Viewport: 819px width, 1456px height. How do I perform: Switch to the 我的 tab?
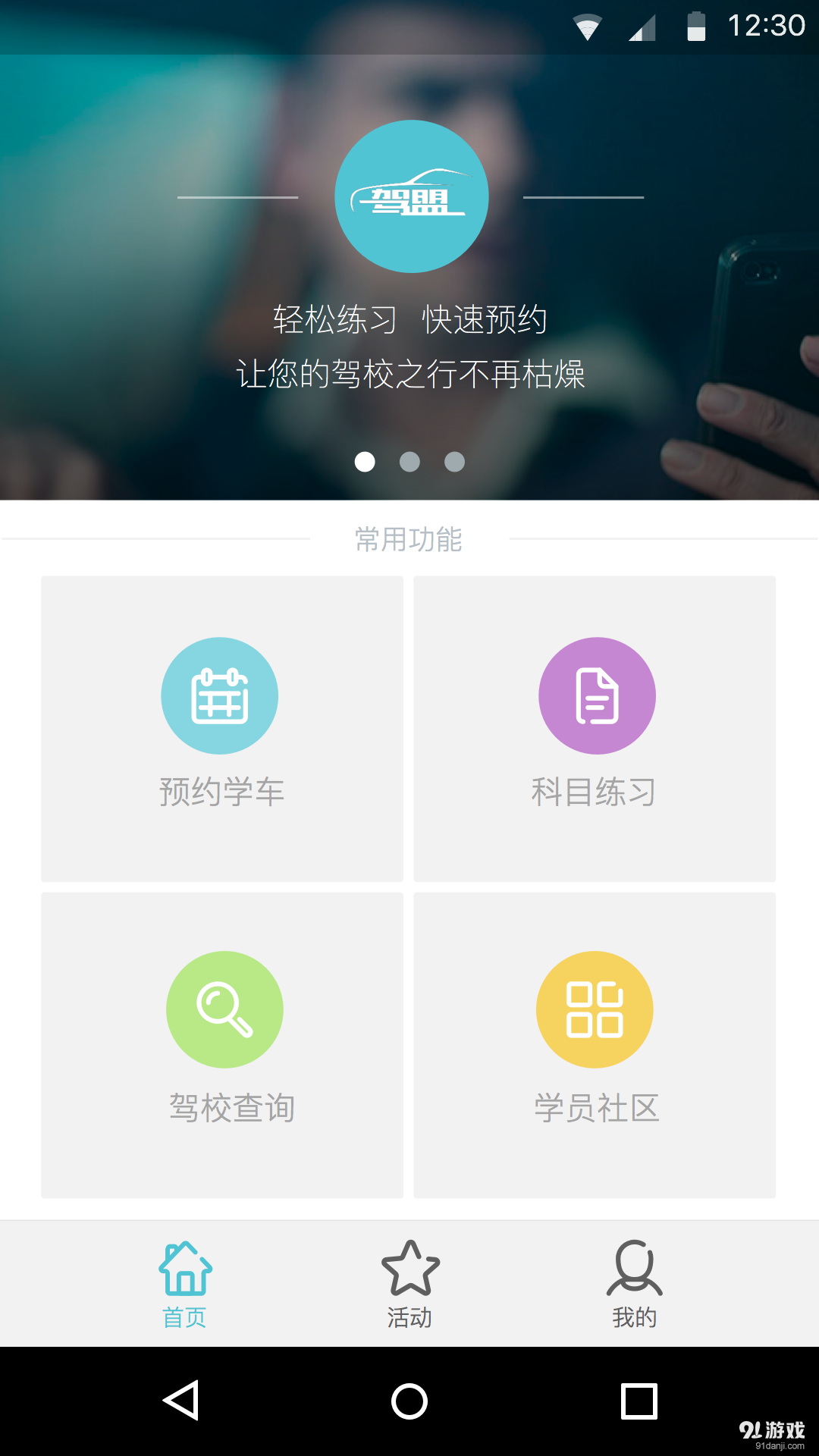[635, 1282]
